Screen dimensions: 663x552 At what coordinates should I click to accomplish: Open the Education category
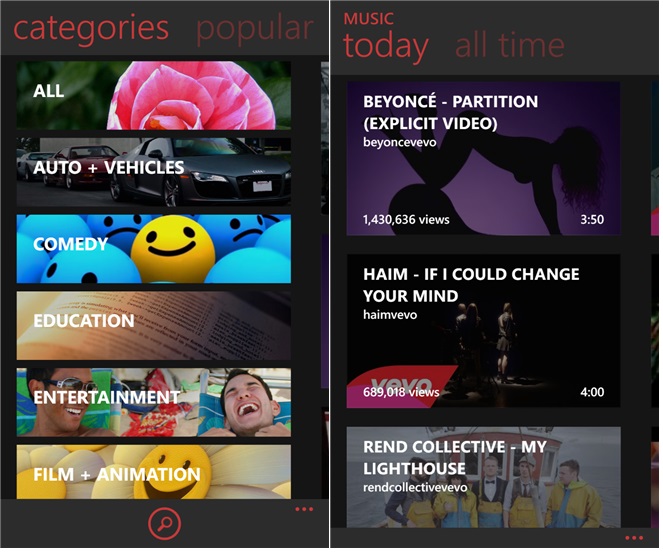click(x=154, y=326)
